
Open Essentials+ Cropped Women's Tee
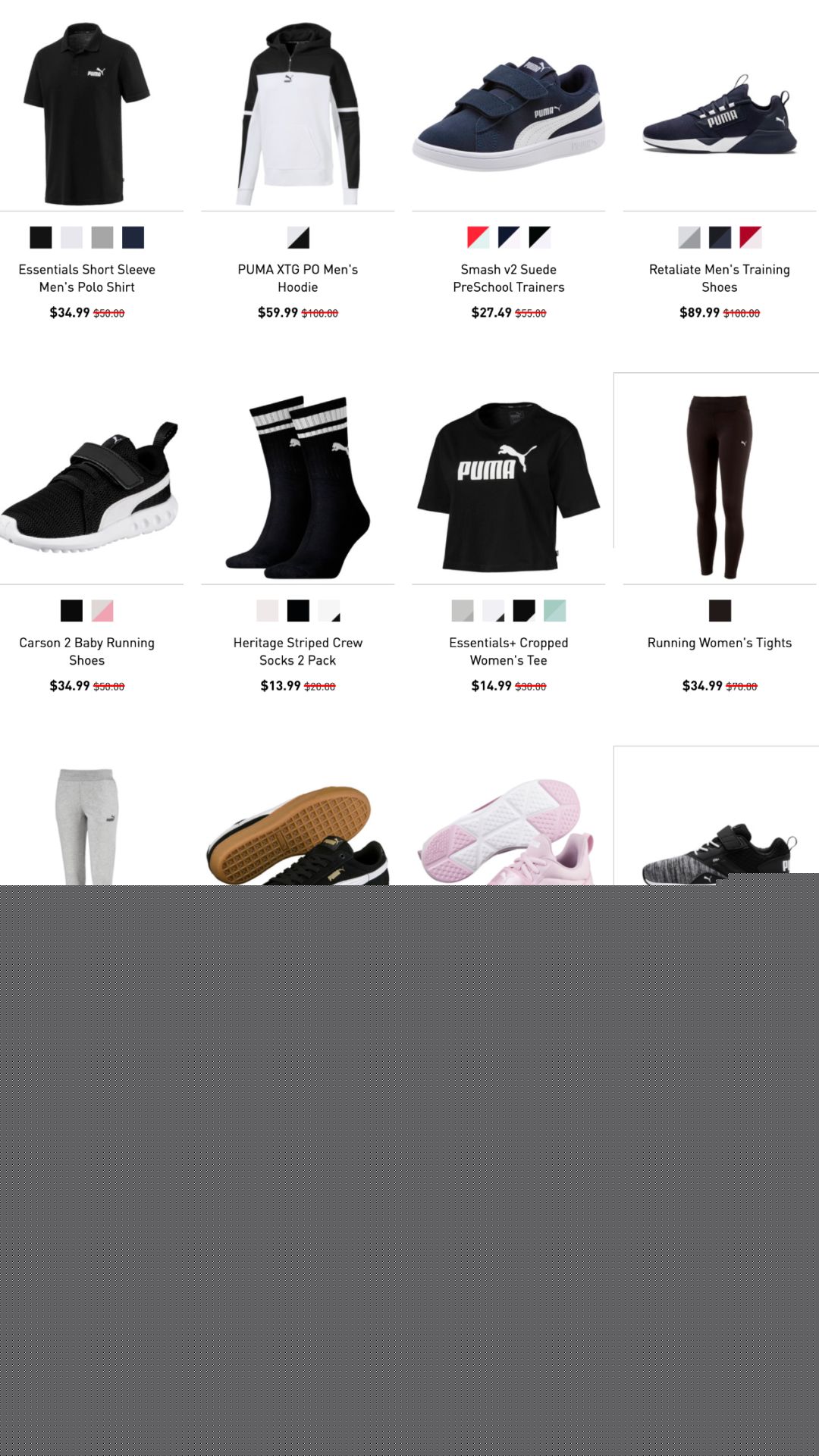click(508, 651)
